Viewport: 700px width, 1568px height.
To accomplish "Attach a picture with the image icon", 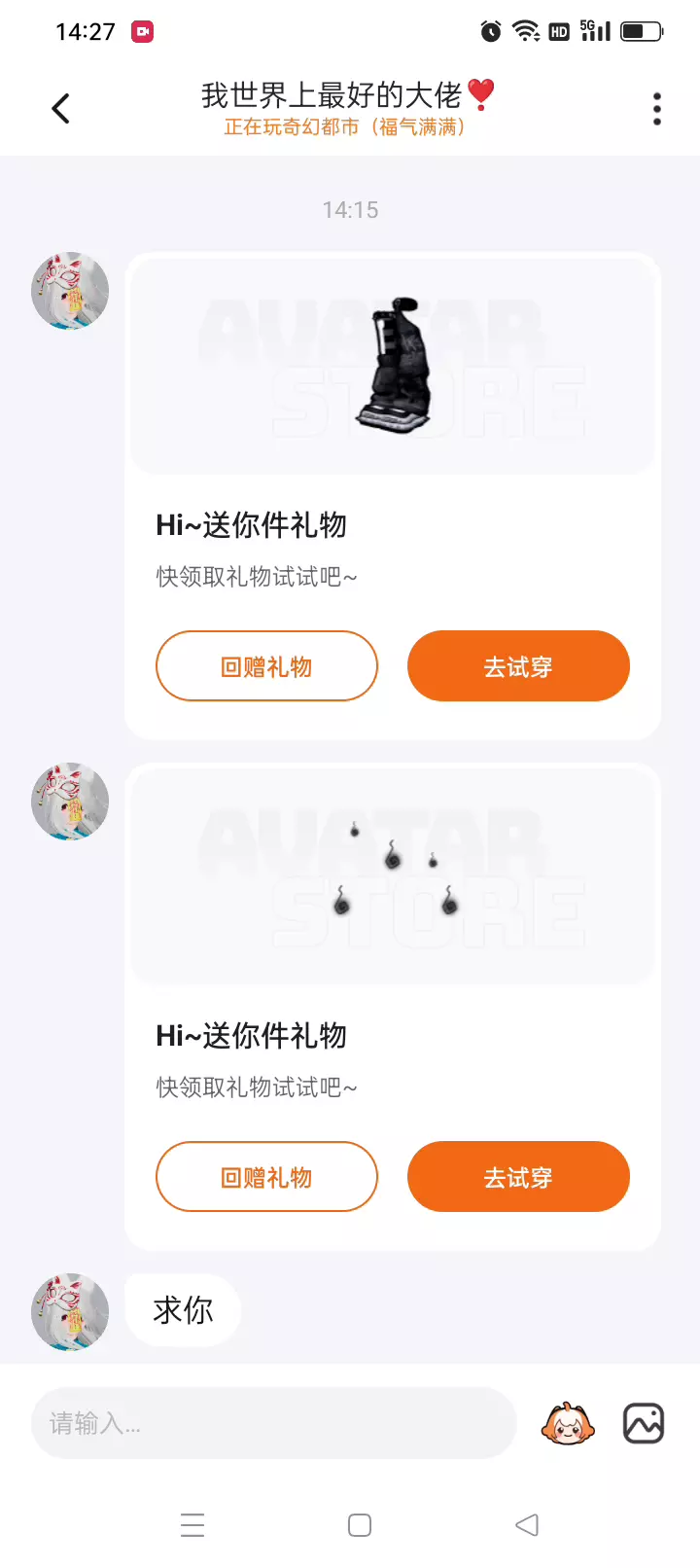I will tap(644, 1424).
